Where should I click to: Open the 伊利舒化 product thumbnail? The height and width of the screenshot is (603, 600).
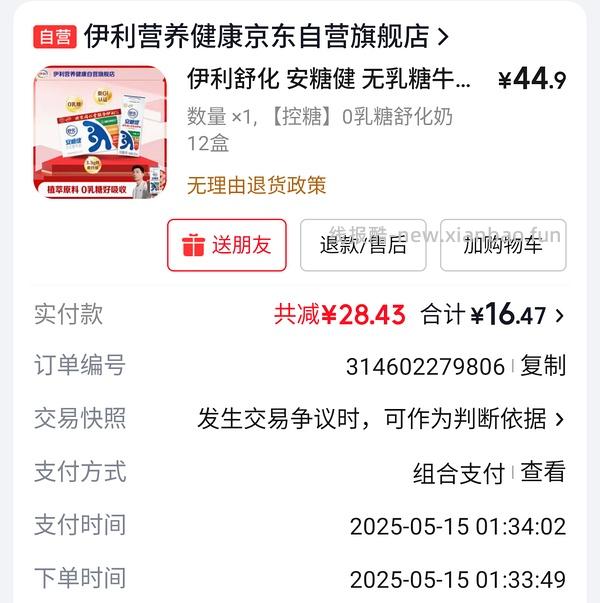[x=100, y=132]
